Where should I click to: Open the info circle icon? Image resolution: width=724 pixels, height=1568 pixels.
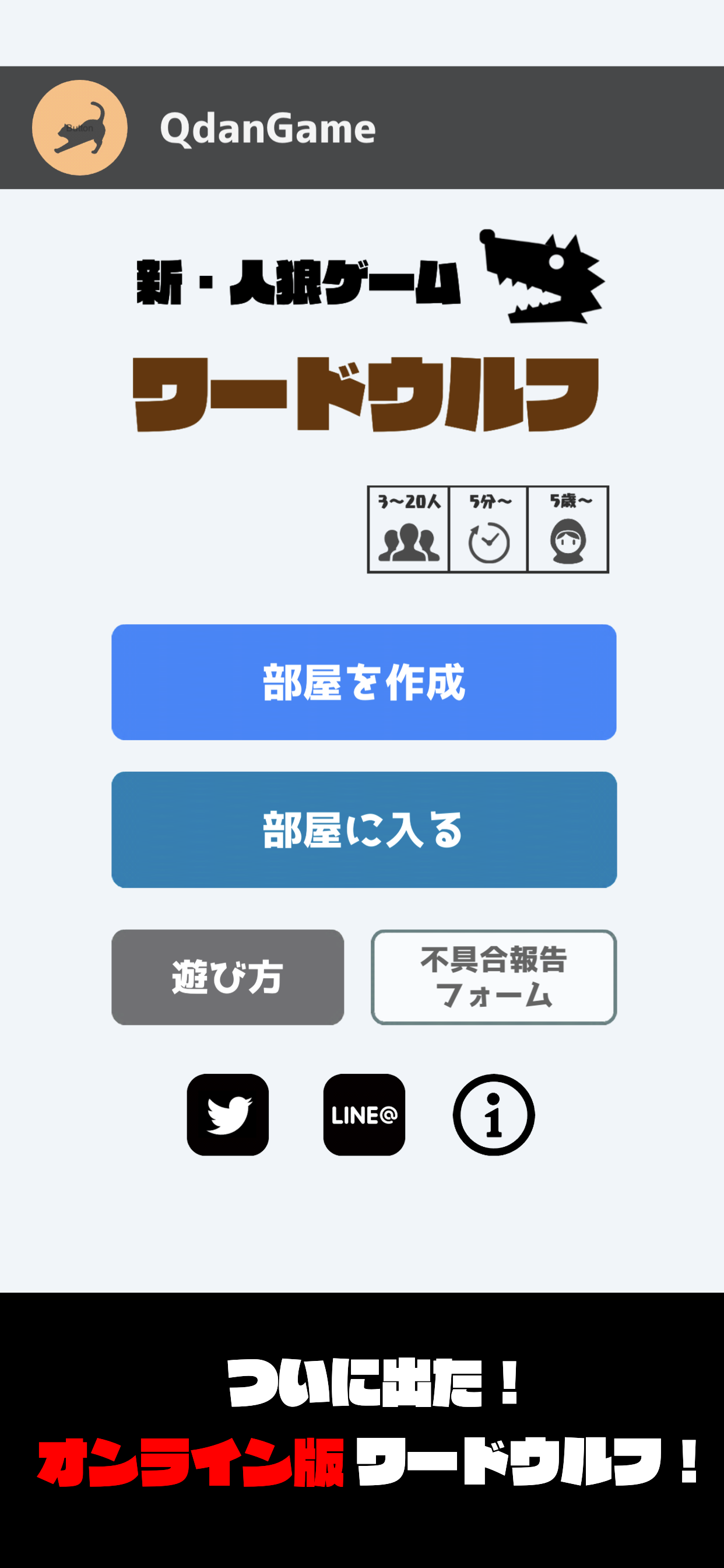493,1115
